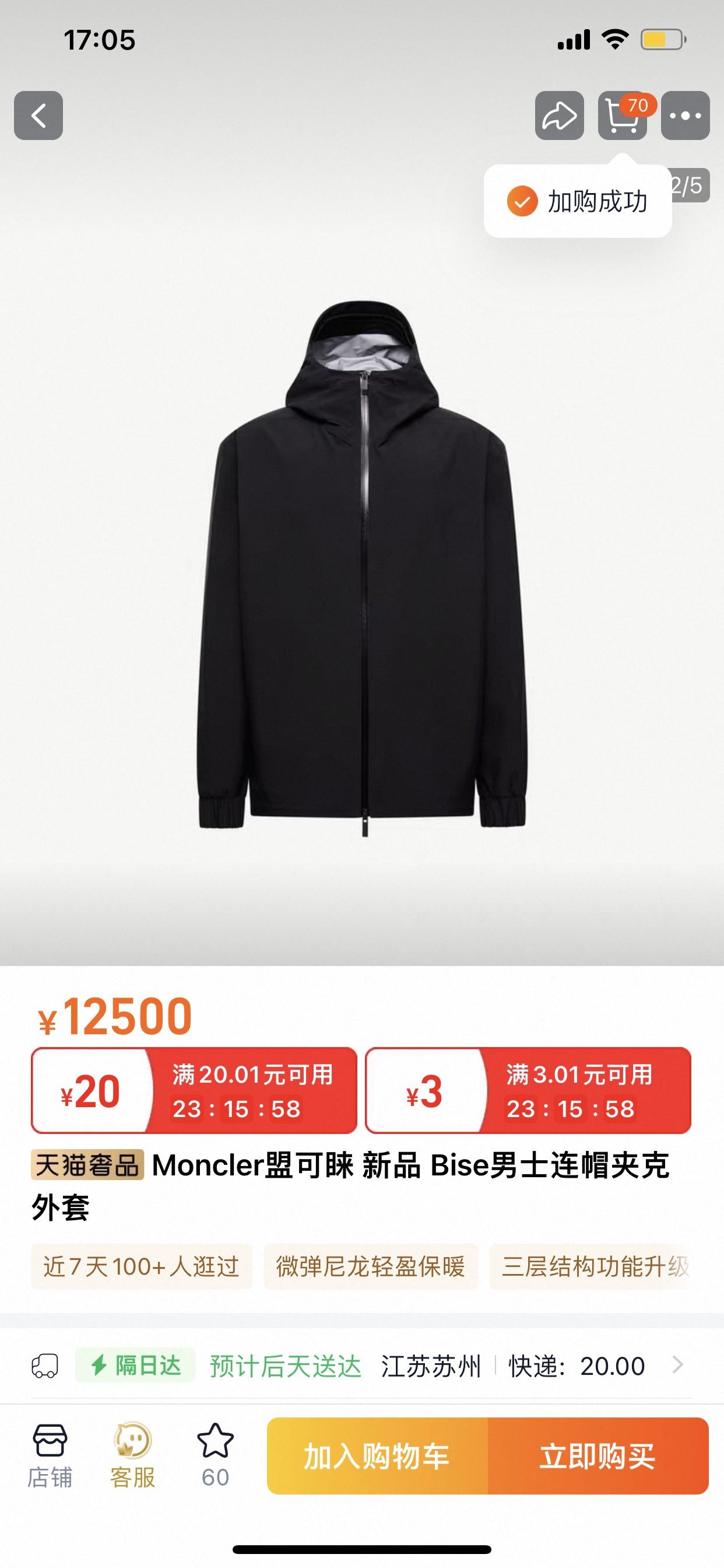Select the 微弹尼龙轻盈保暖 tag

tap(371, 1266)
